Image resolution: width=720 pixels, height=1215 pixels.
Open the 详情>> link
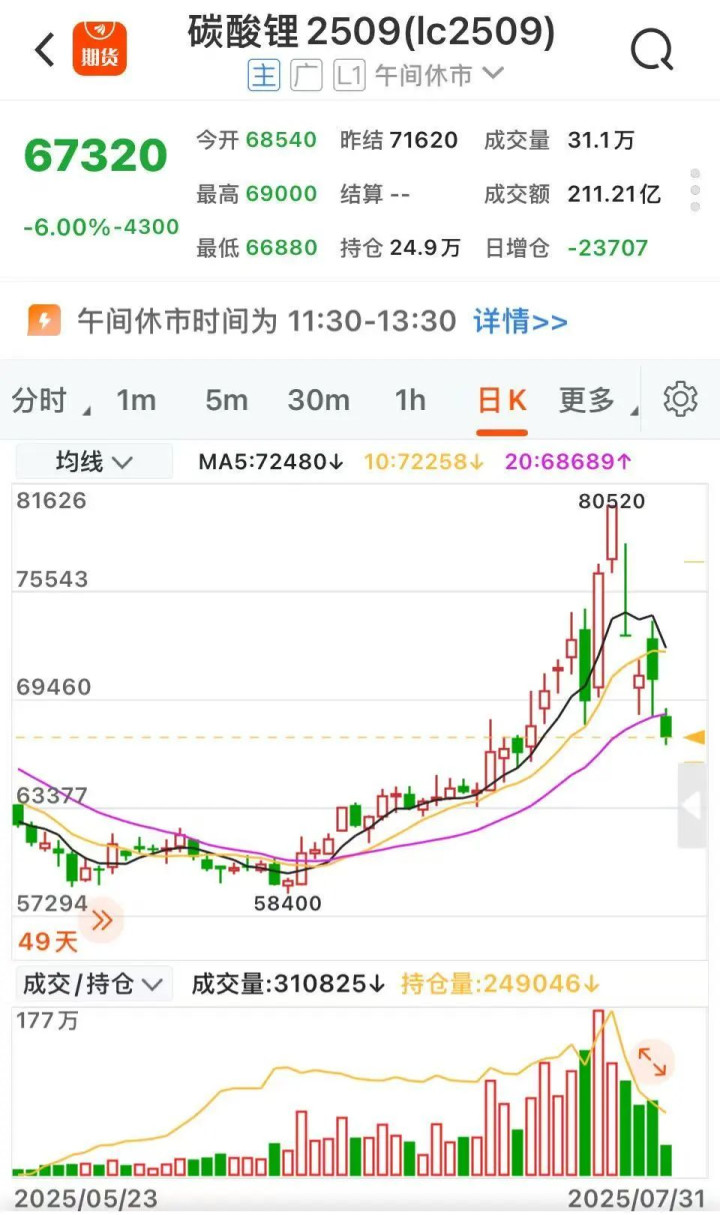click(520, 321)
